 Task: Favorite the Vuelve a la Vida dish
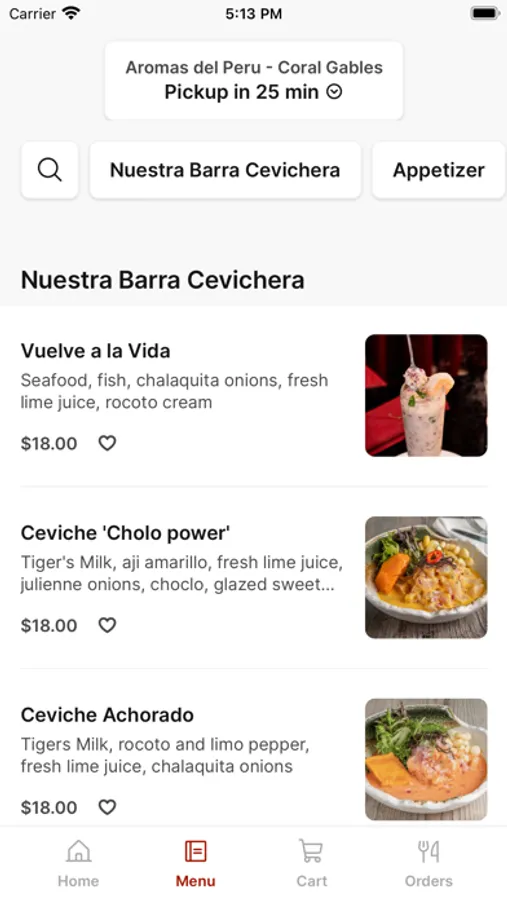(x=107, y=443)
